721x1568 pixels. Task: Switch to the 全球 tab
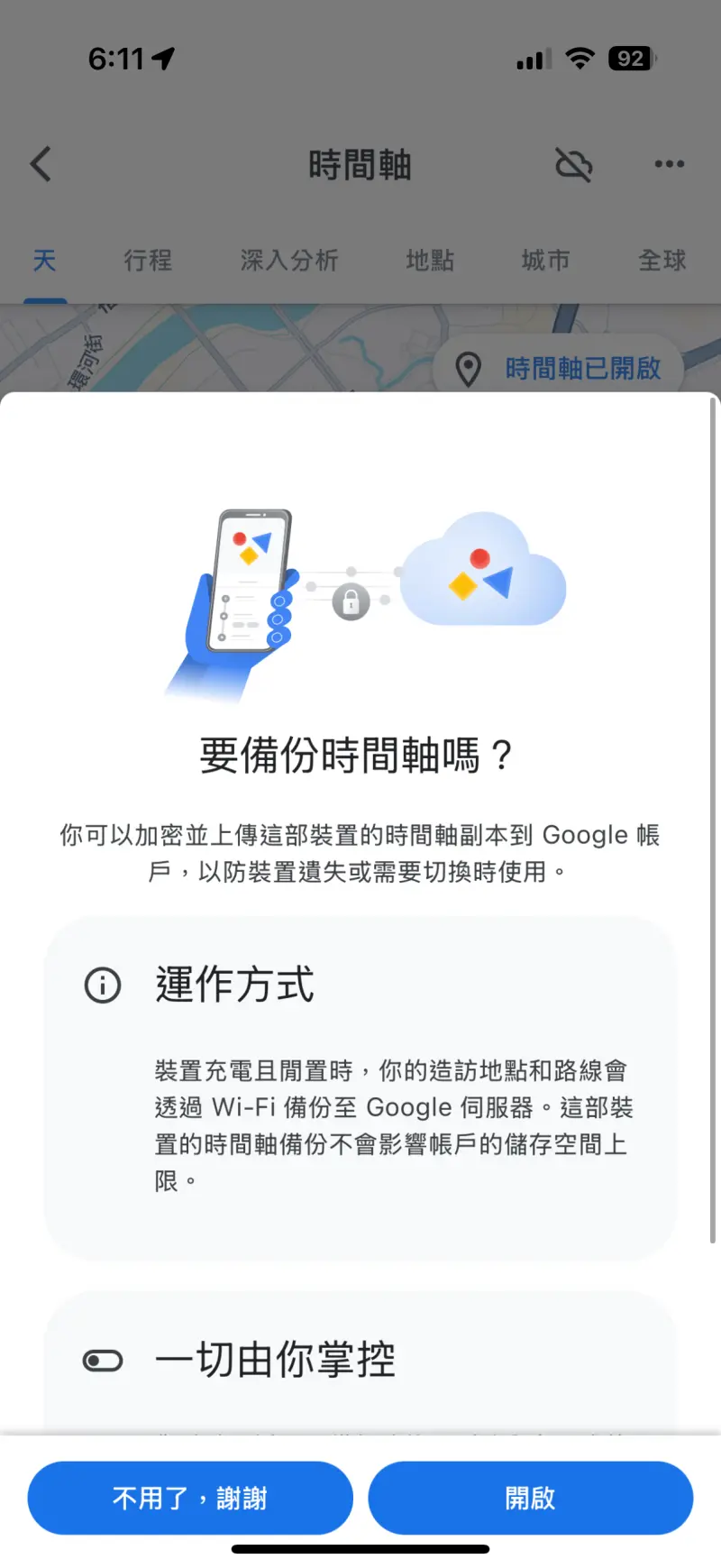662,261
